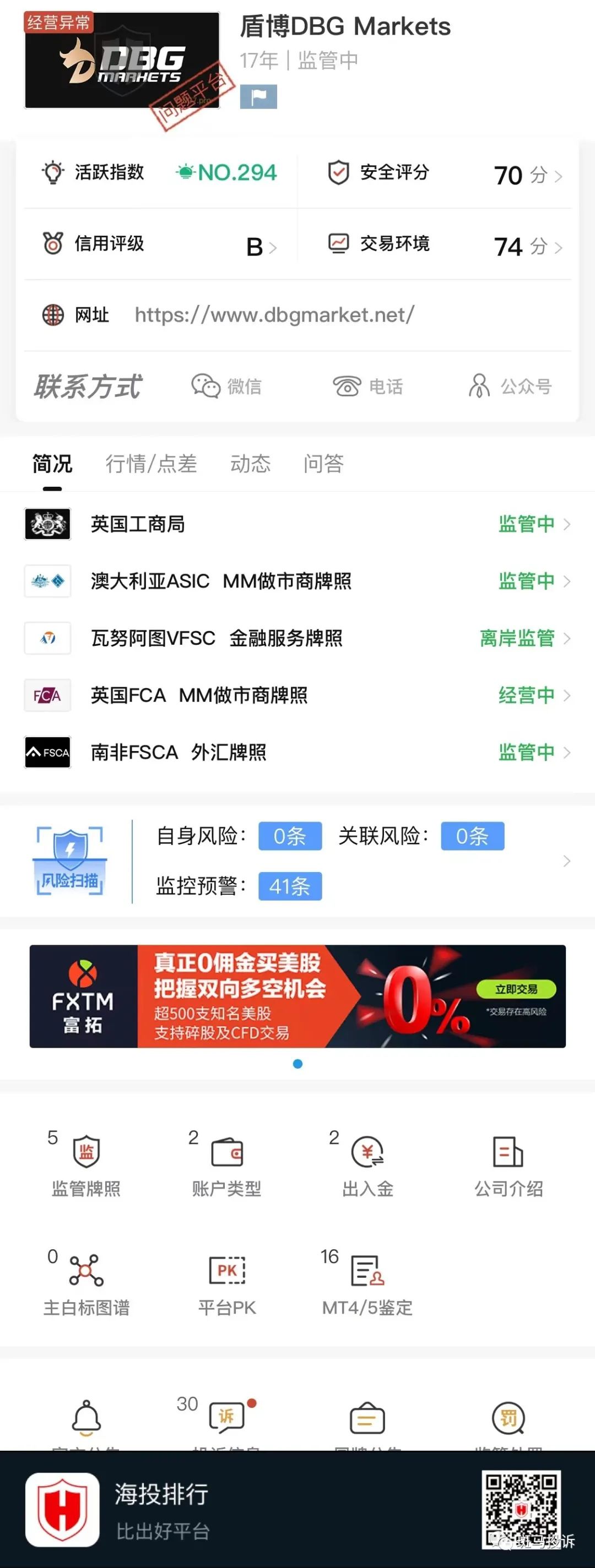
Task: Open the 安全评分 score details
Action: (x=445, y=174)
